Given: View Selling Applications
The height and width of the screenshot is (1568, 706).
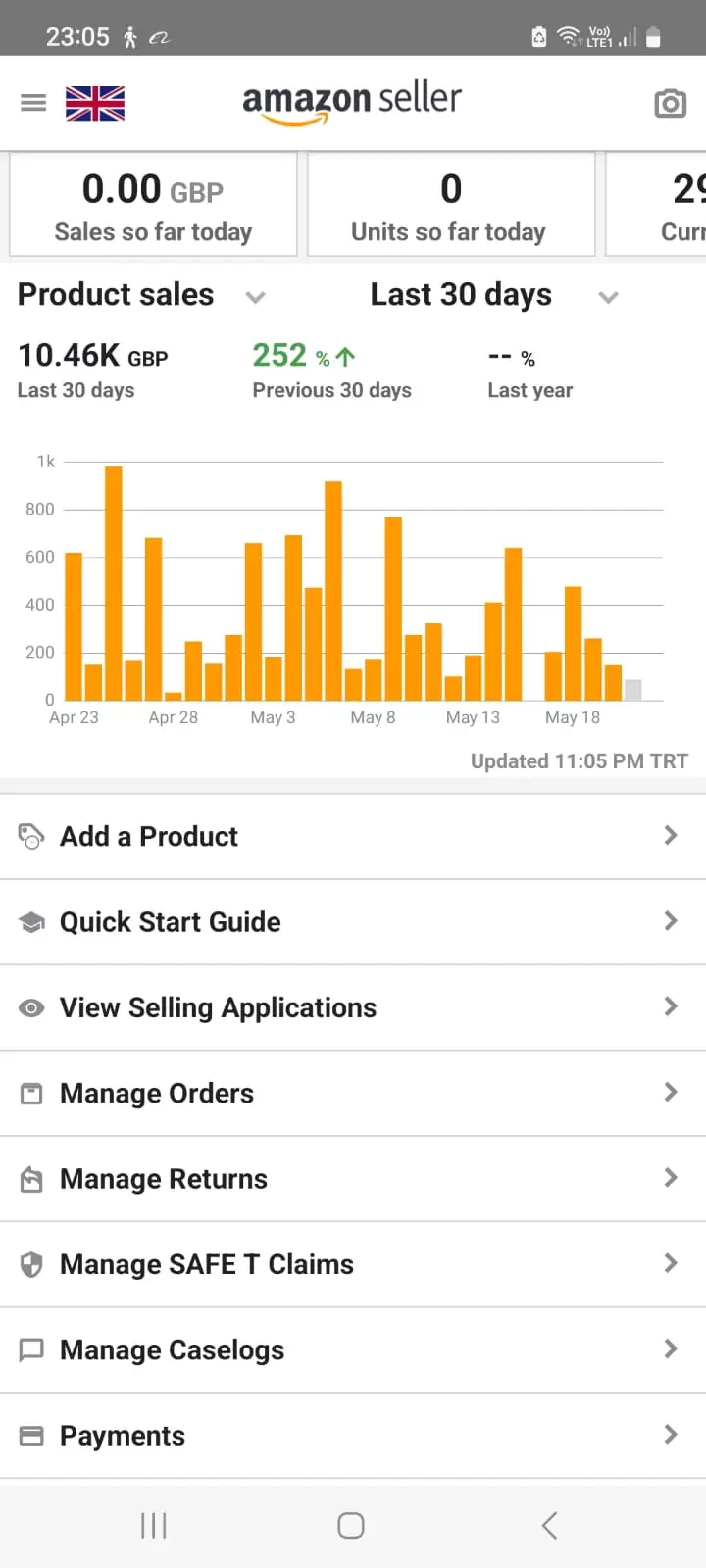Looking at the screenshot, I should (353, 1007).
